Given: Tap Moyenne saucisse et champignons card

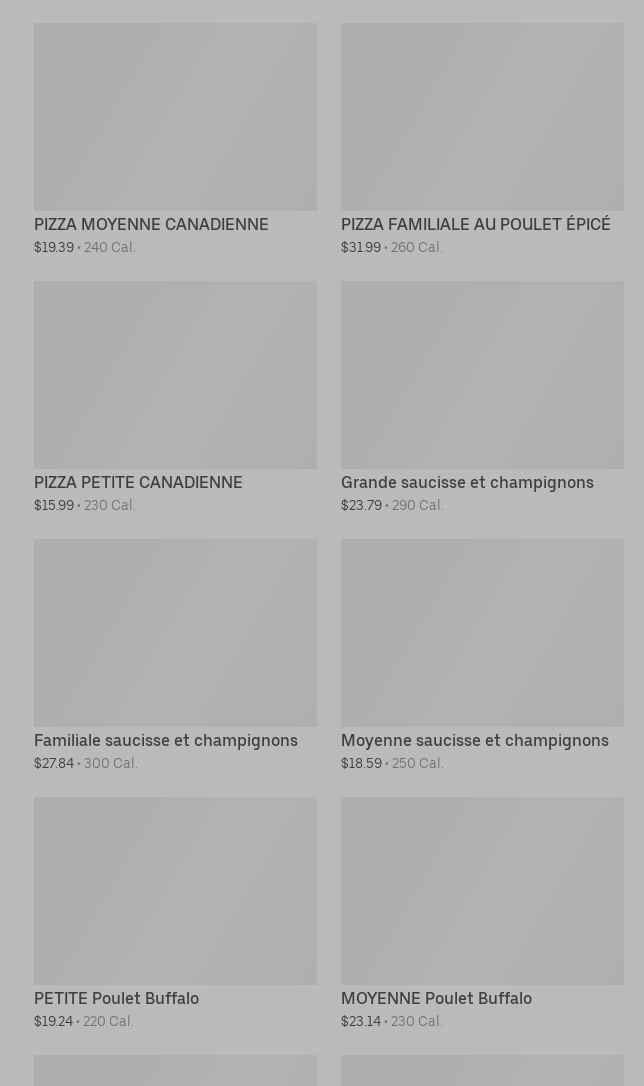Looking at the screenshot, I should (482, 656).
